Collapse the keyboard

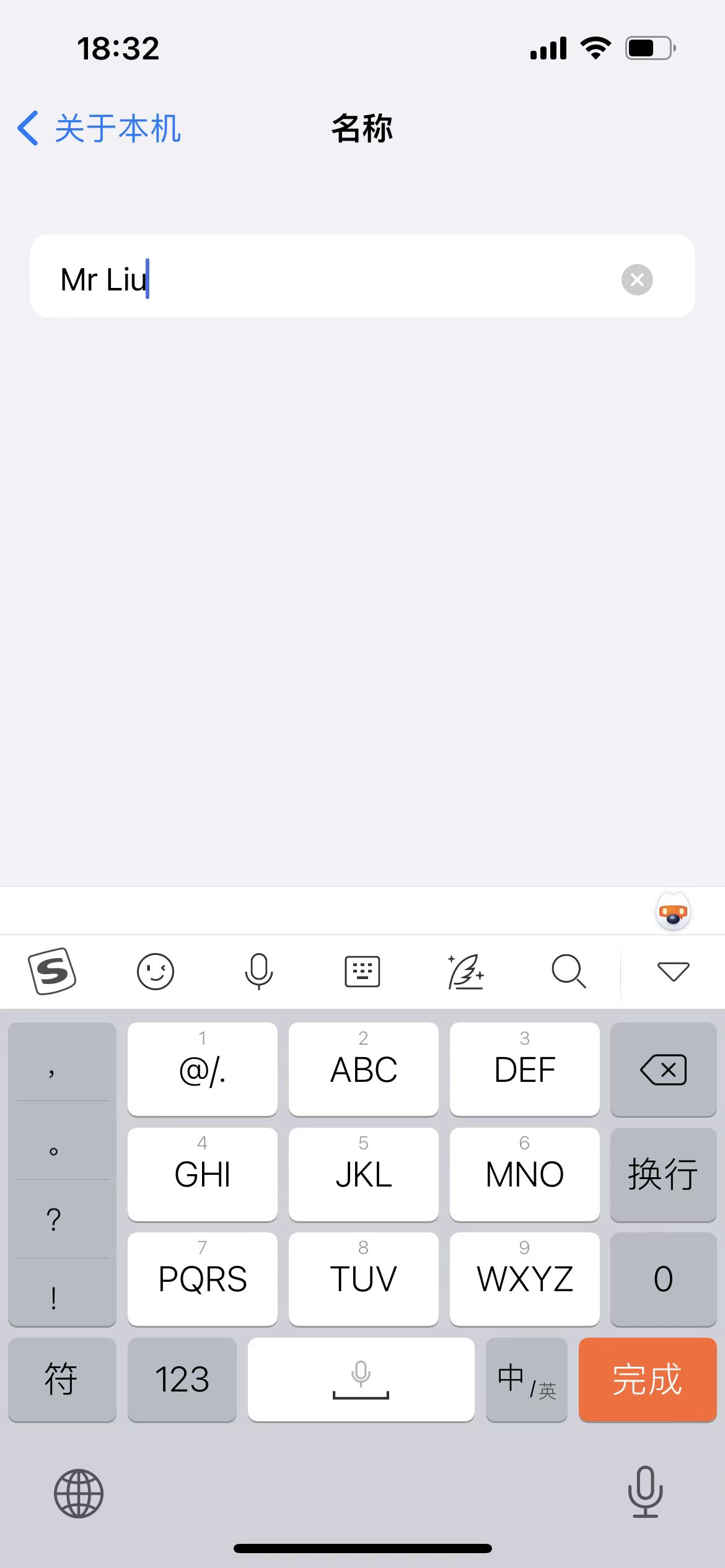coord(673,971)
